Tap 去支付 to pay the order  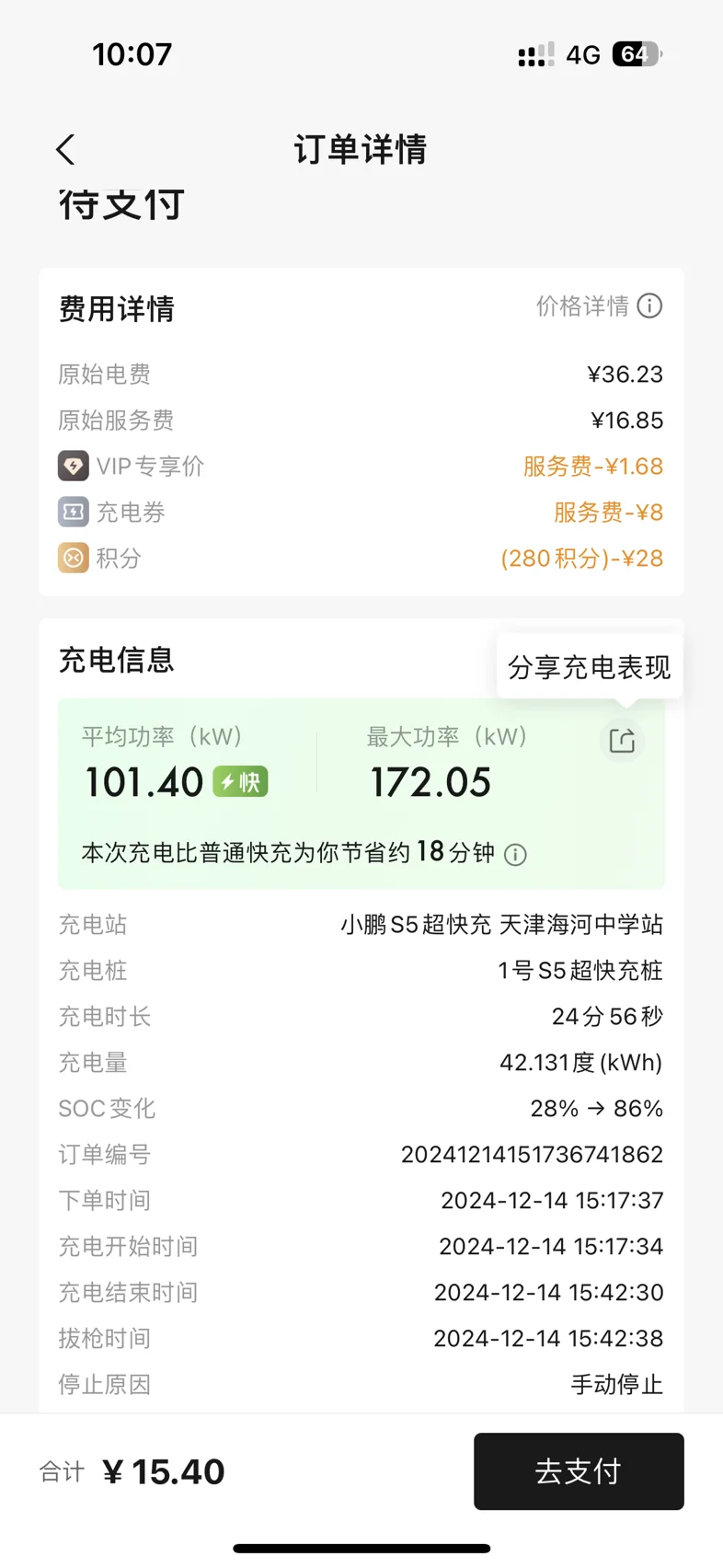pyautogui.click(x=579, y=1471)
